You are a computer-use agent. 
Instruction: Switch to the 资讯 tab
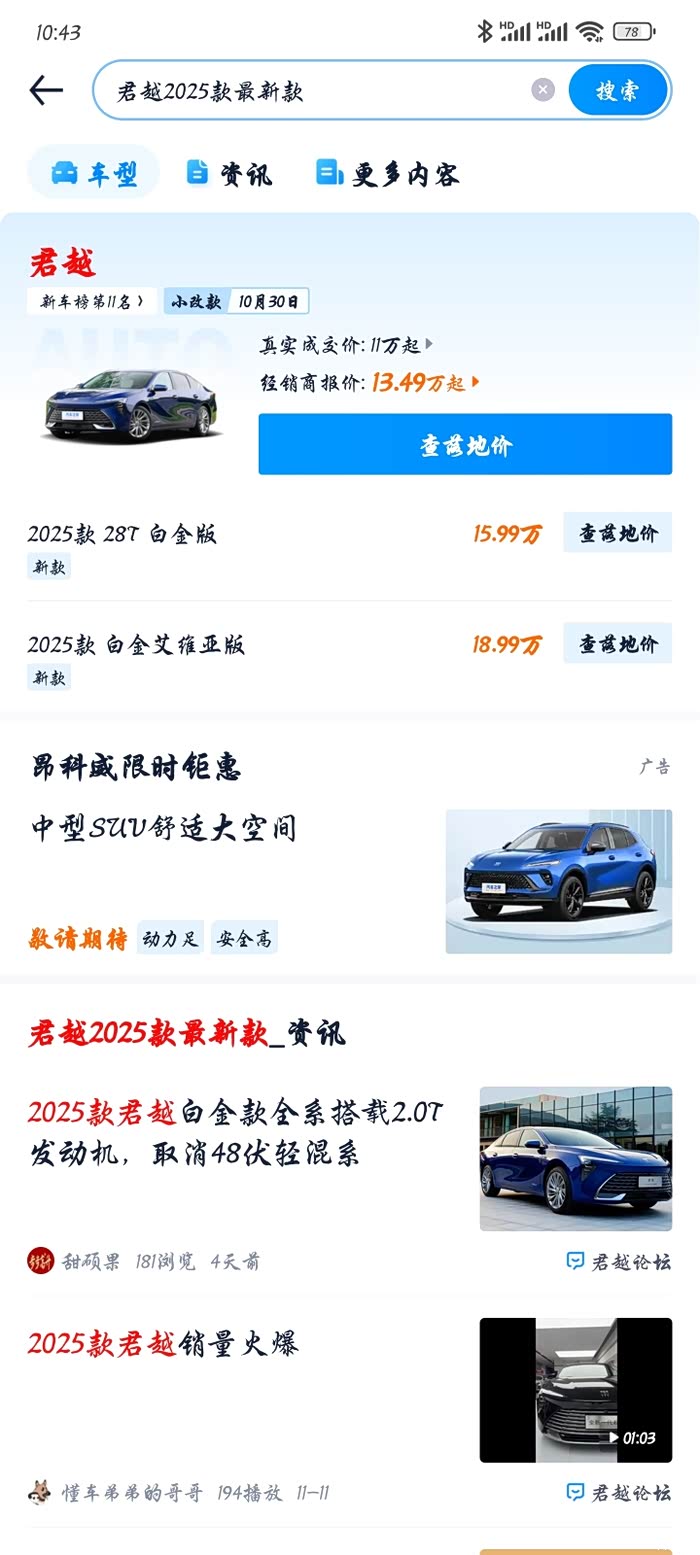click(x=229, y=173)
